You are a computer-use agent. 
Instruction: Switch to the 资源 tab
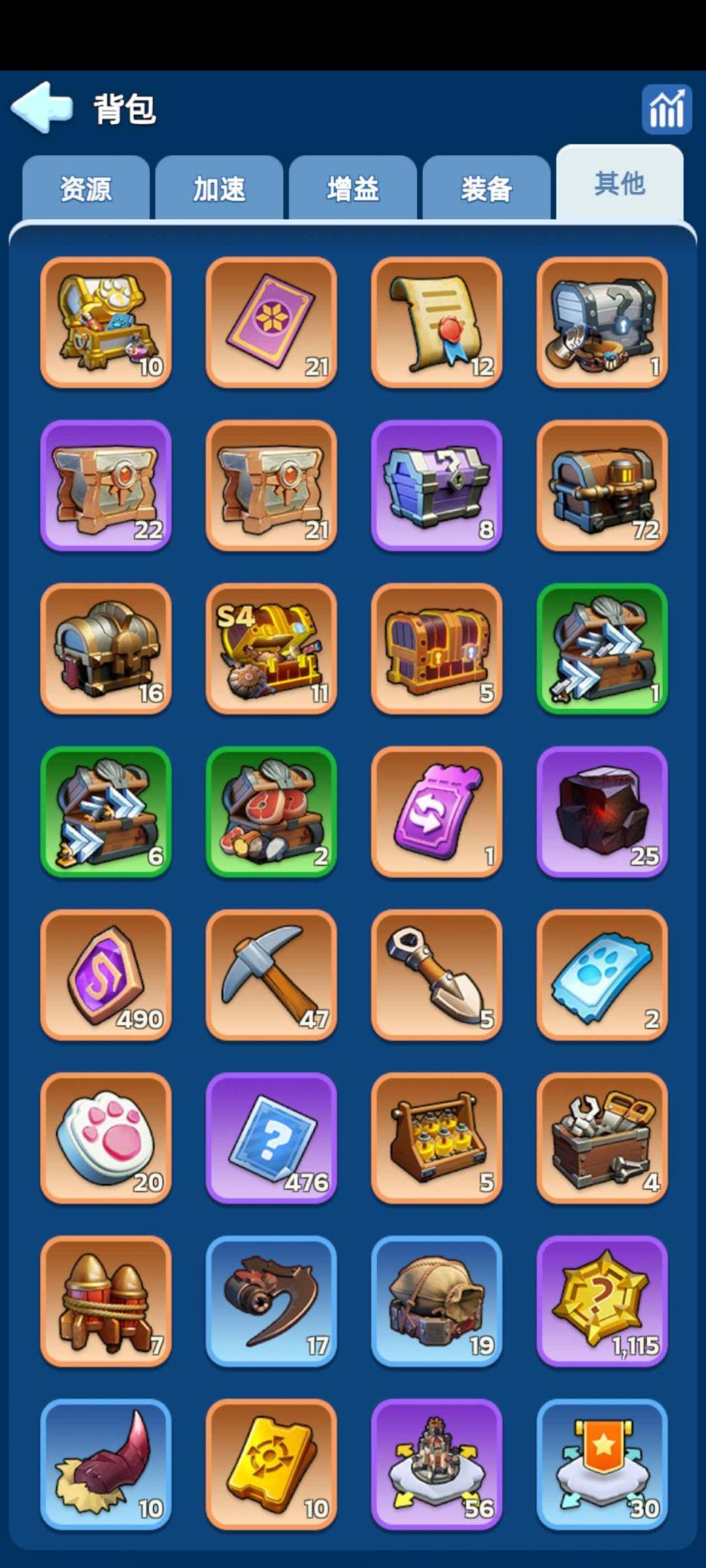click(86, 189)
